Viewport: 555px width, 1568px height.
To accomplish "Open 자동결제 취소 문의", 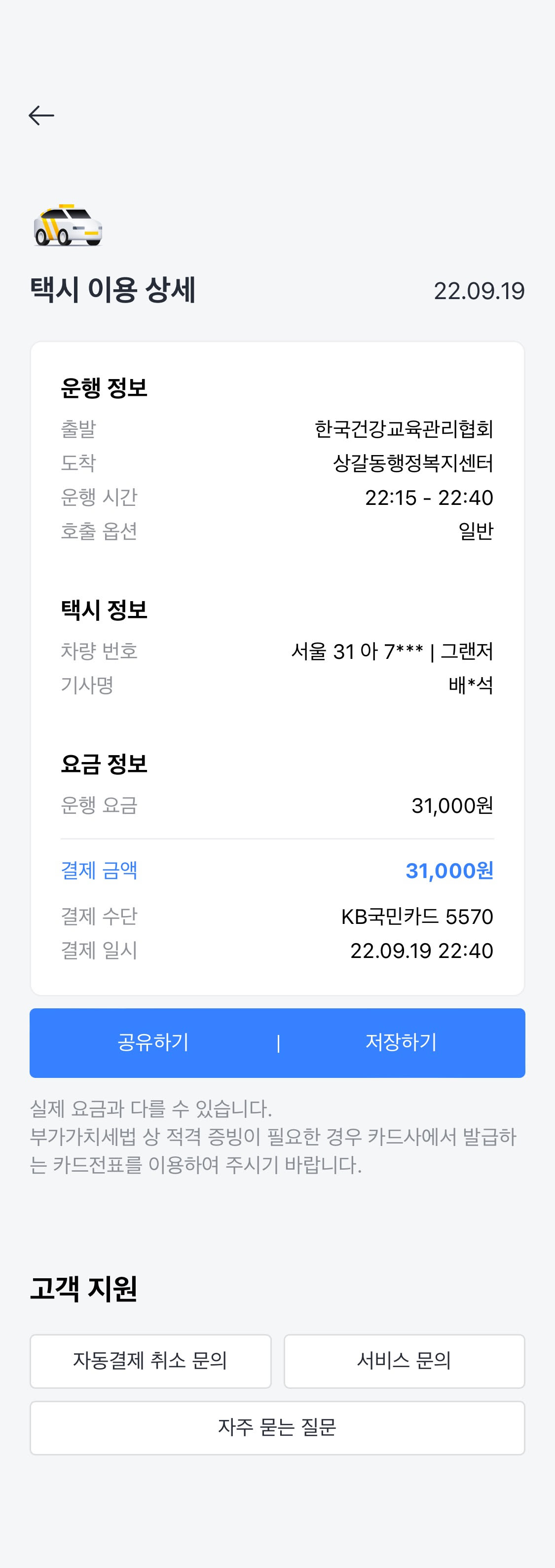I will [150, 1361].
